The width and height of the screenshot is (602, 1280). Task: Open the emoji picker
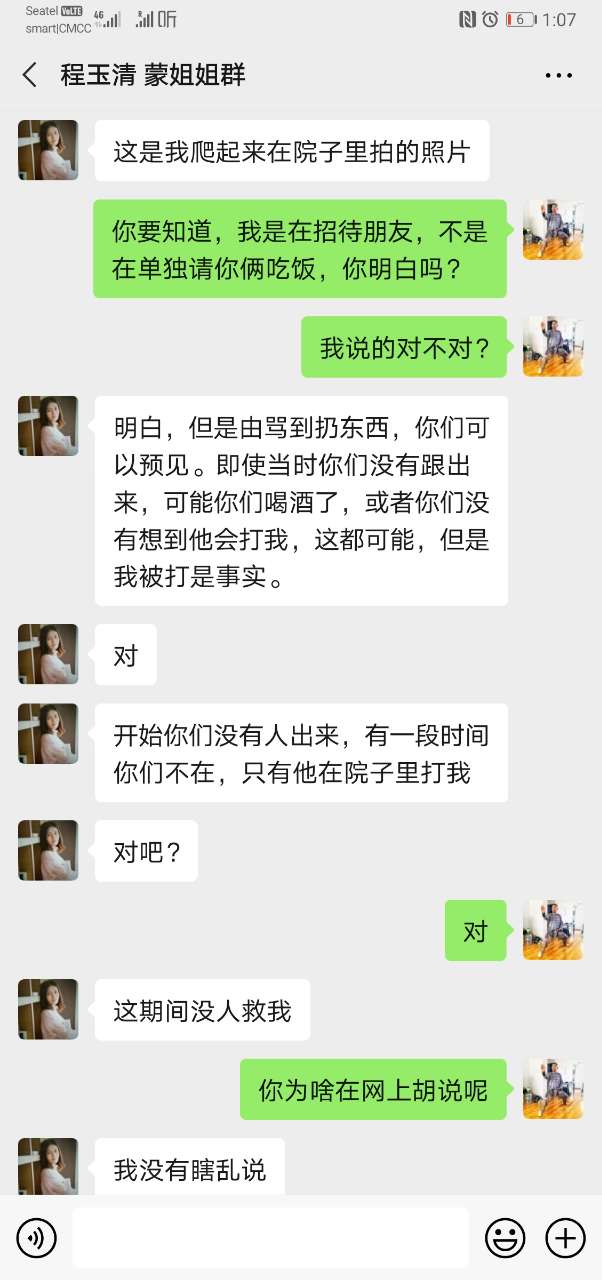pyautogui.click(x=505, y=1238)
